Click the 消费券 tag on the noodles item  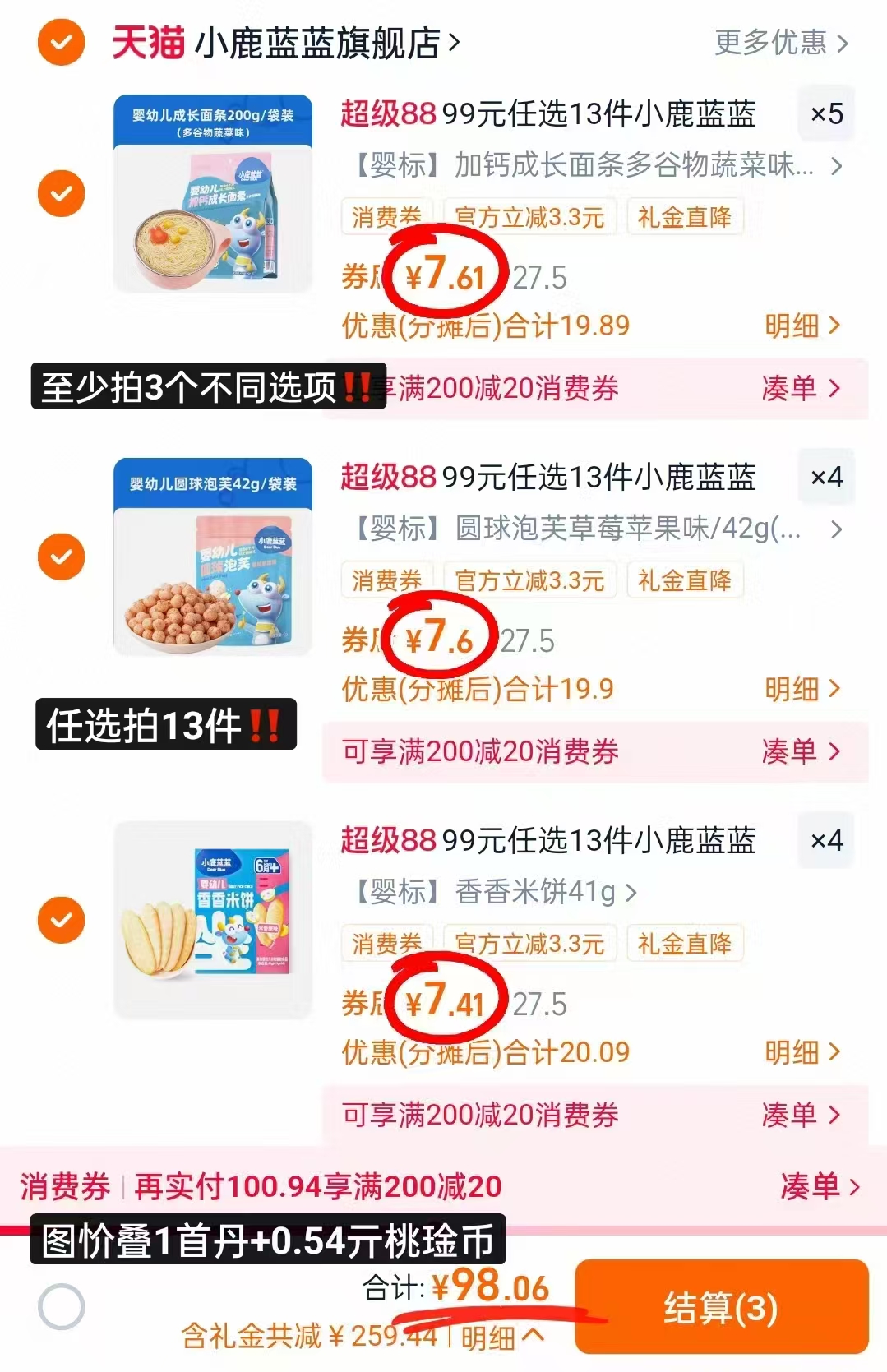[386, 217]
